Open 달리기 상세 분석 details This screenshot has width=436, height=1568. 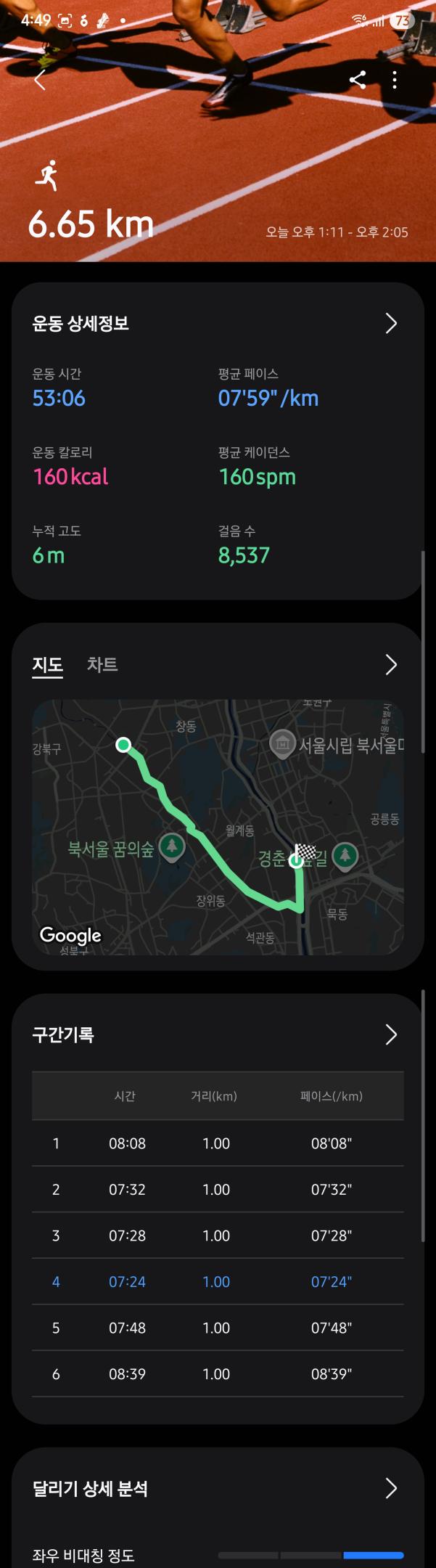pyautogui.click(x=391, y=1488)
